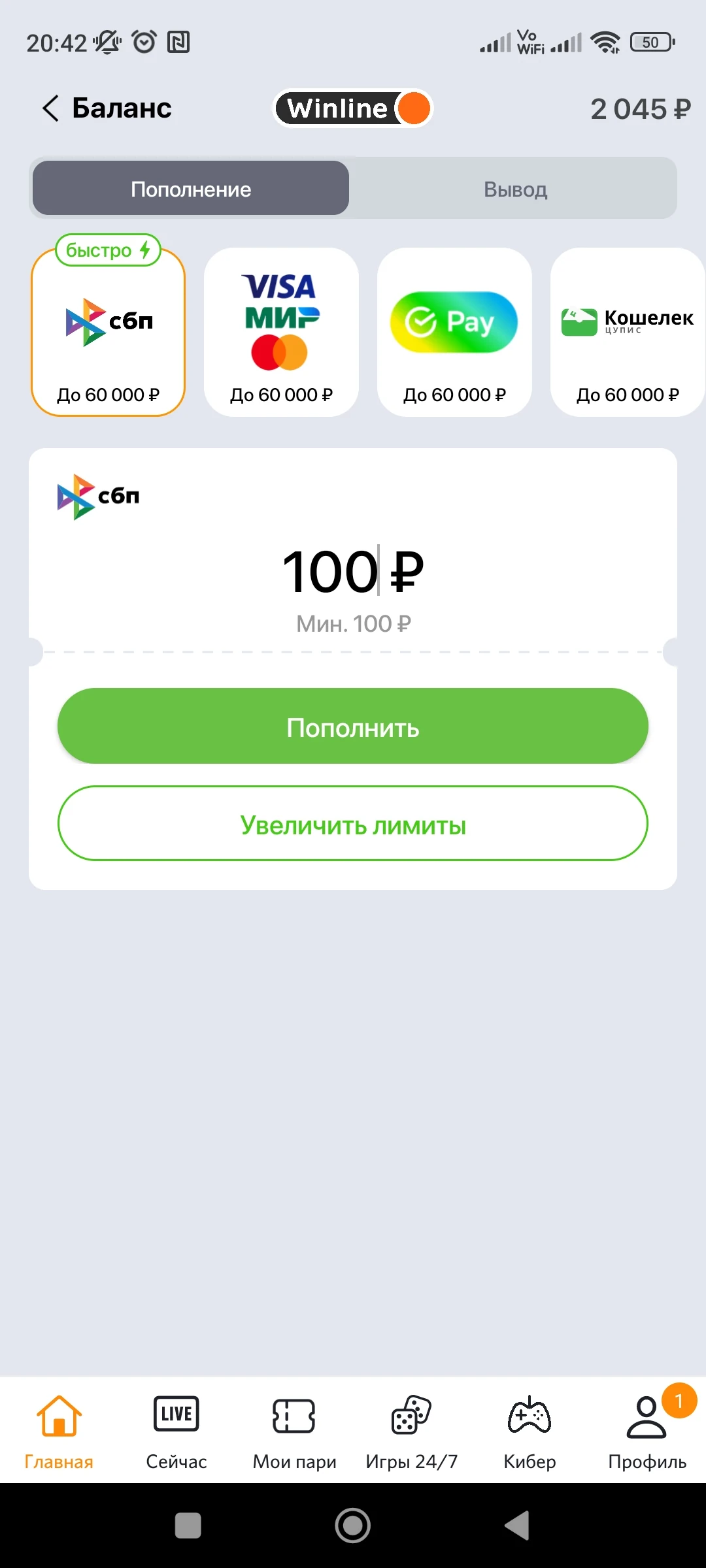Select Visa, Мир, Mastercard card payment
The image size is (706, 1568).
[x=281, y=332]
